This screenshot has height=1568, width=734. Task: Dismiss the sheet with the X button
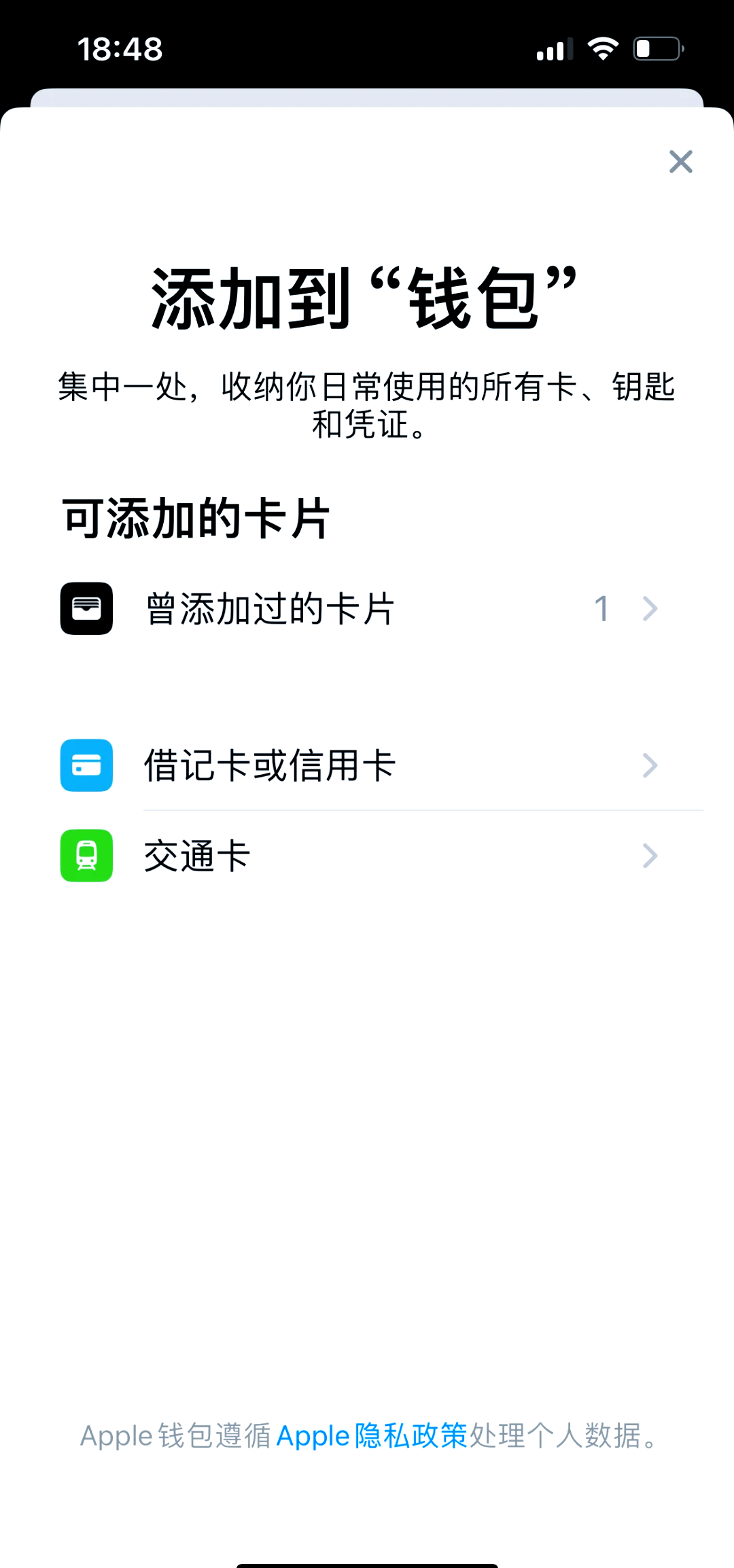pyautogui.click(x=680, y=162)
